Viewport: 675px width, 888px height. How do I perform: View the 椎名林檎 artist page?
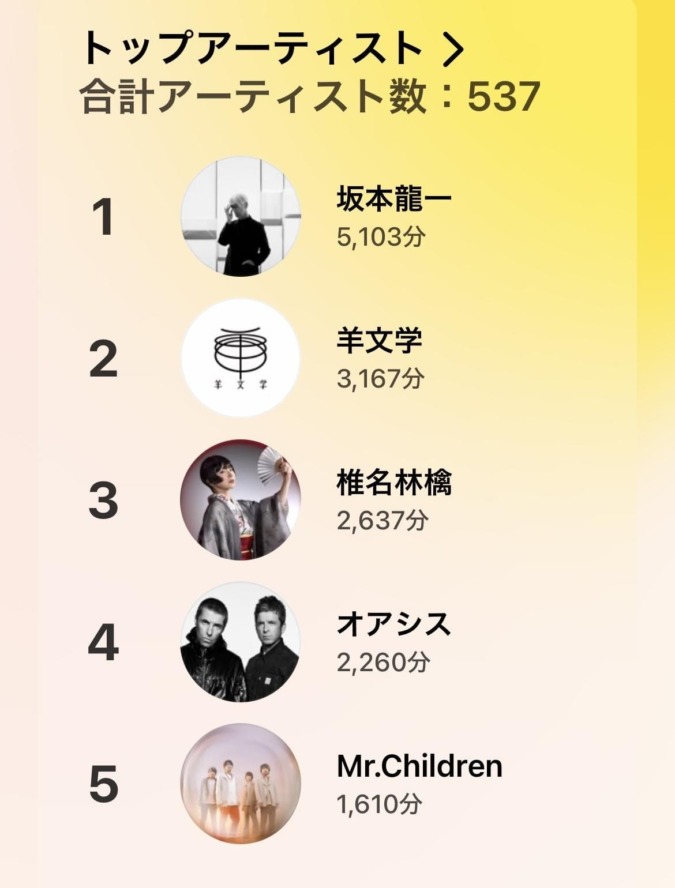pos(394,483)
